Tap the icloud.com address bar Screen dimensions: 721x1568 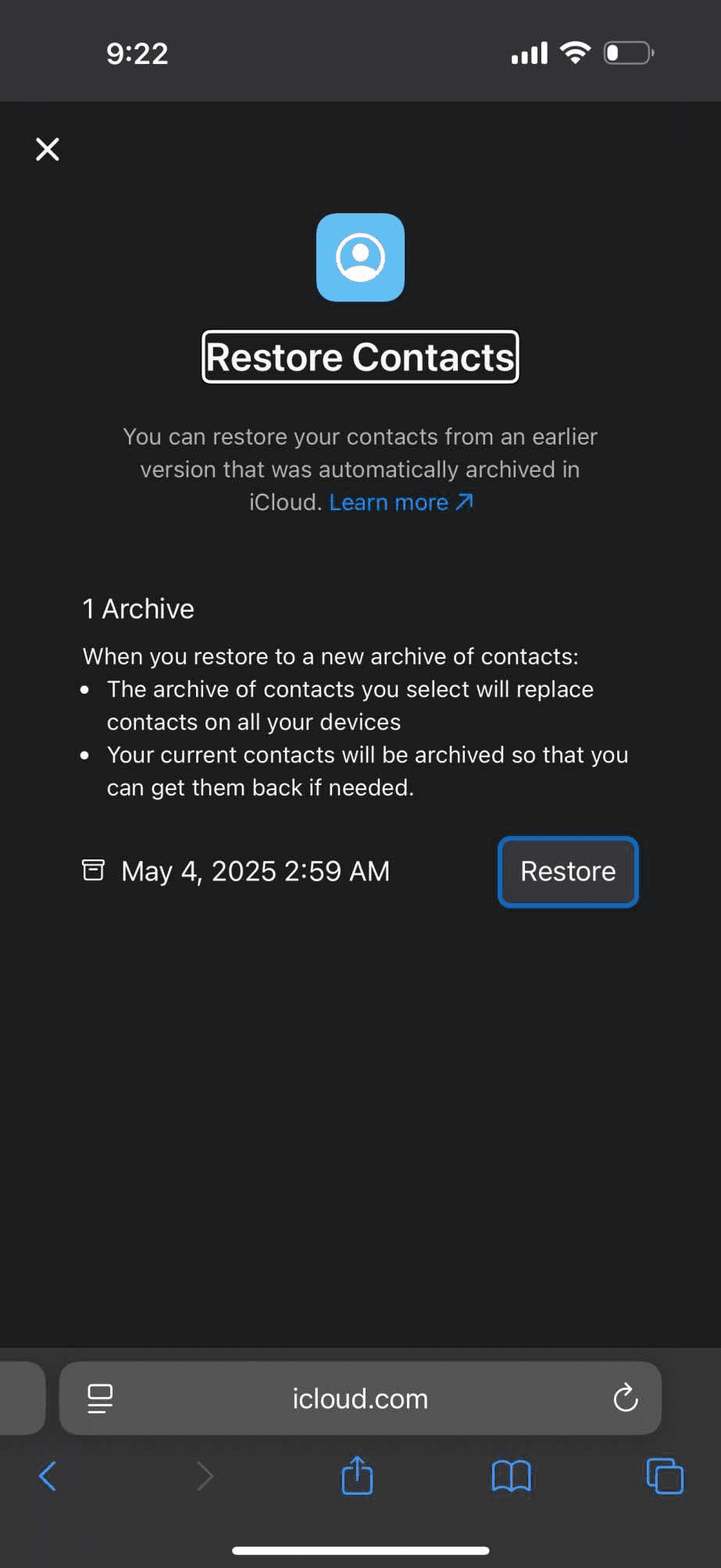359,1398
